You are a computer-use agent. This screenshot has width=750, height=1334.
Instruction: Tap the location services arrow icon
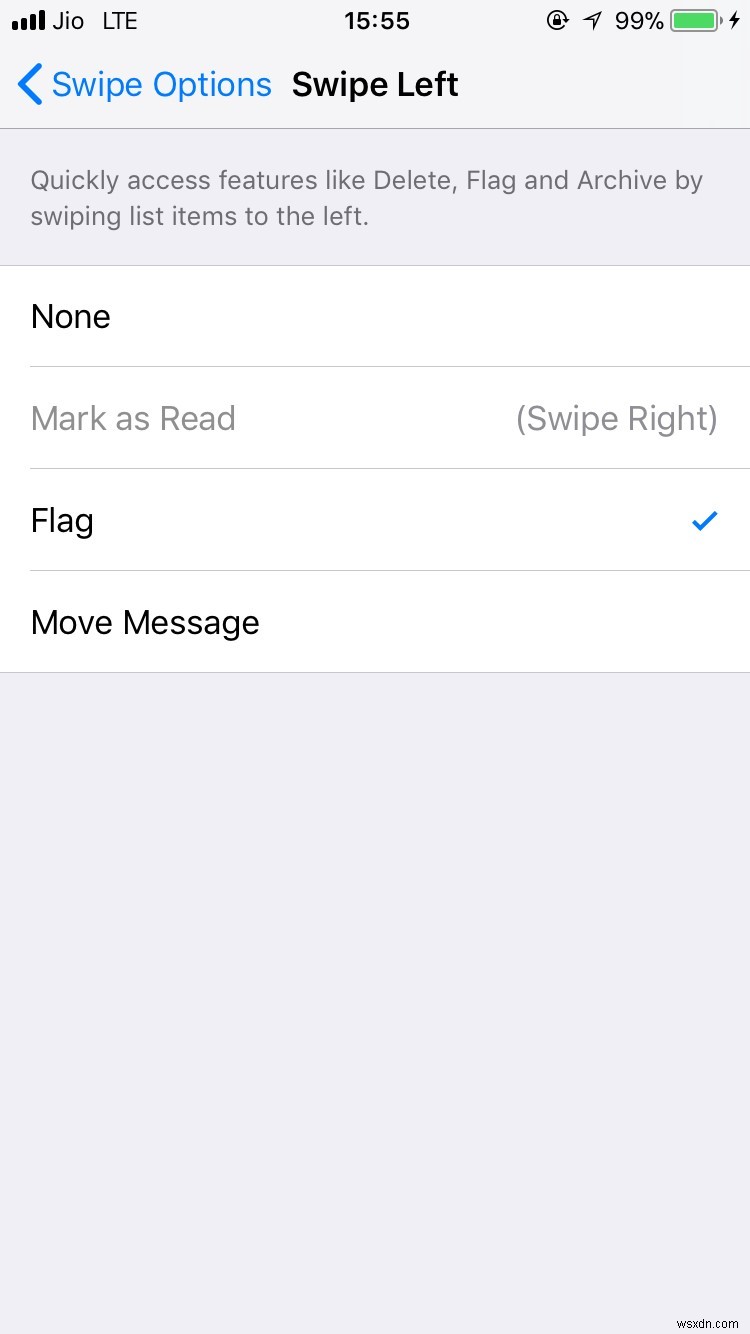click(x=593, y=20)
